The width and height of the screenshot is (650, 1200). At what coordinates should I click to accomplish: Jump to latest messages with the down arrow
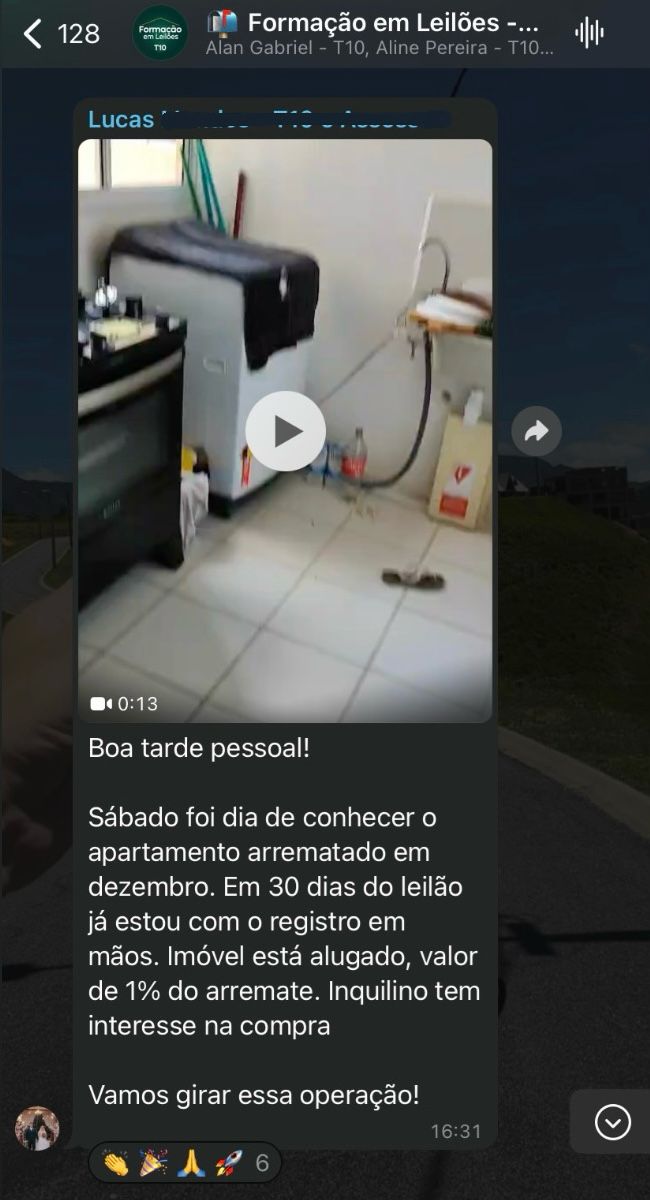click(x=612, y=1122)
